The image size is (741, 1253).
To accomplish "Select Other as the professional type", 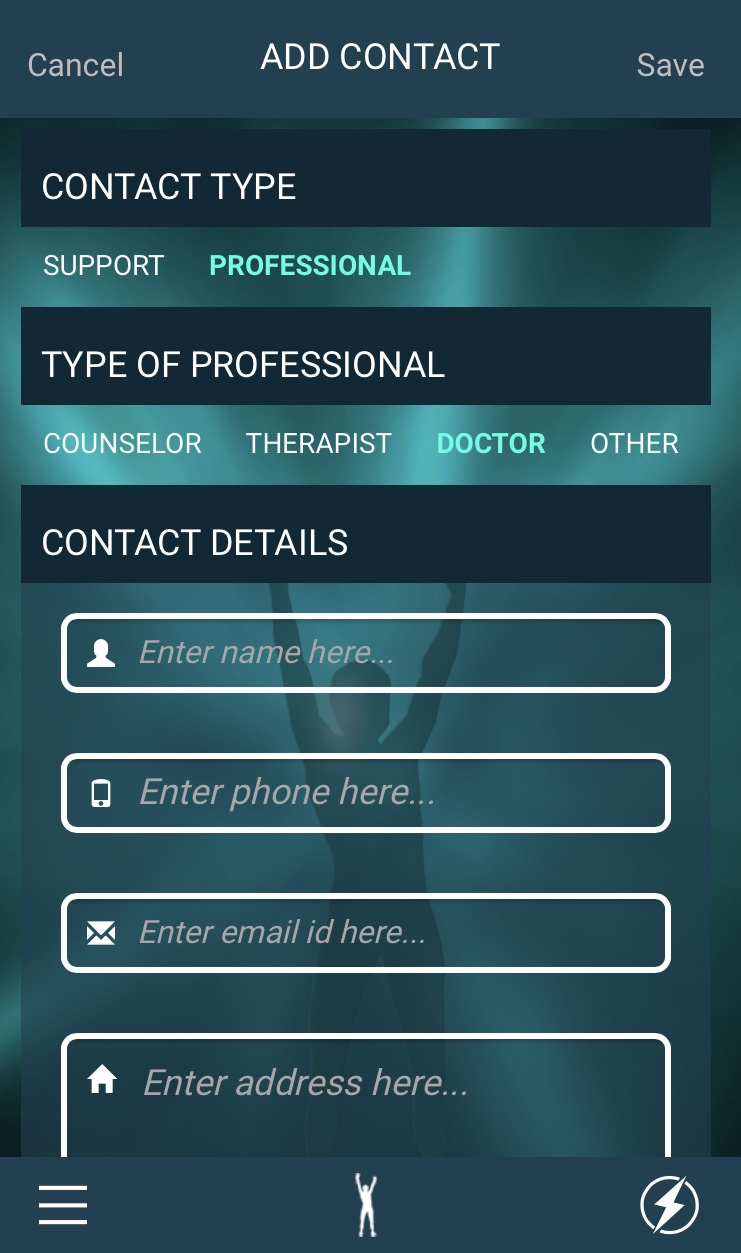I will click(x=634, y=443).
